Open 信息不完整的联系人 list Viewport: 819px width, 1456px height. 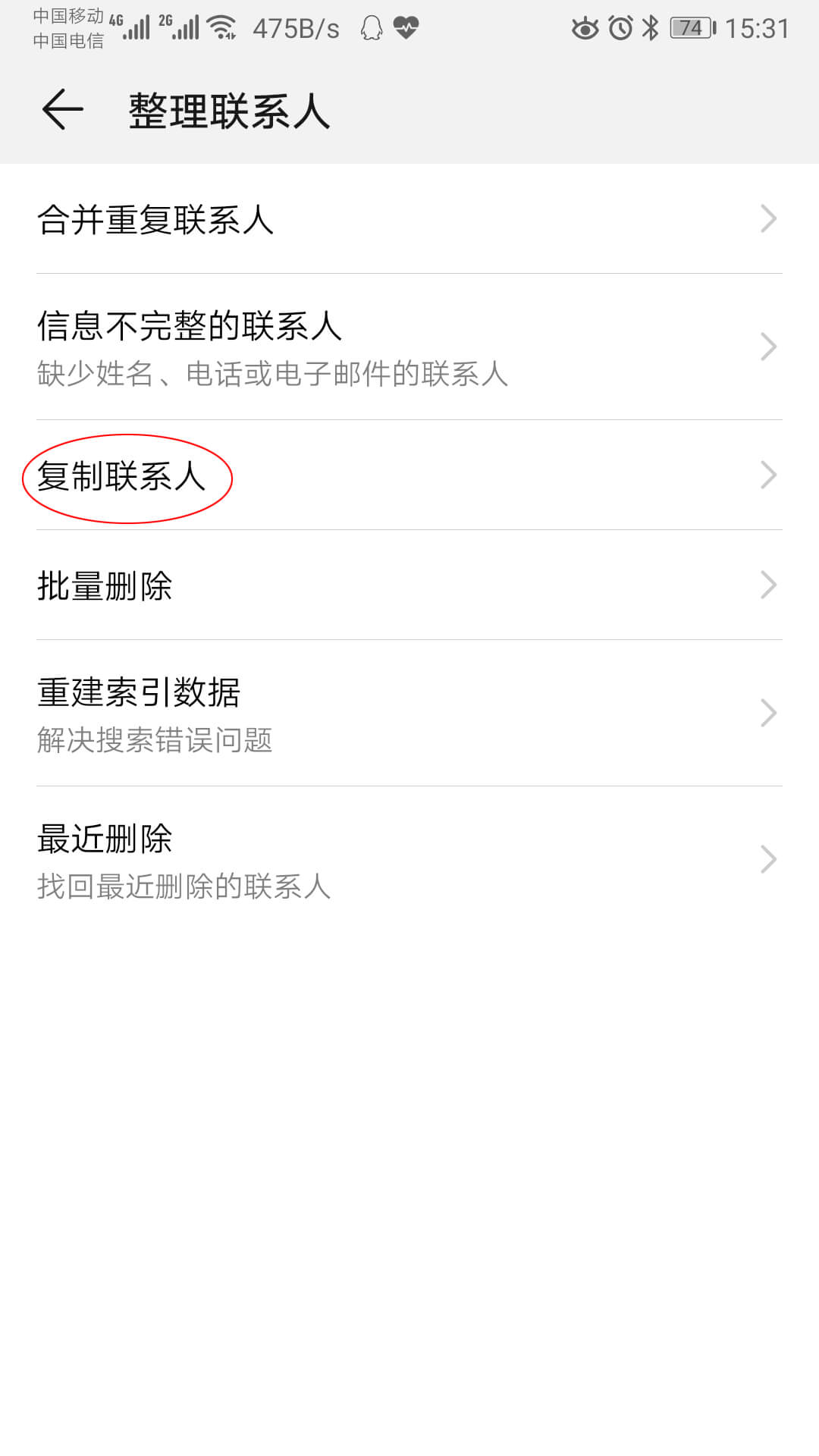pyautogui.click(x=409, y=347)
